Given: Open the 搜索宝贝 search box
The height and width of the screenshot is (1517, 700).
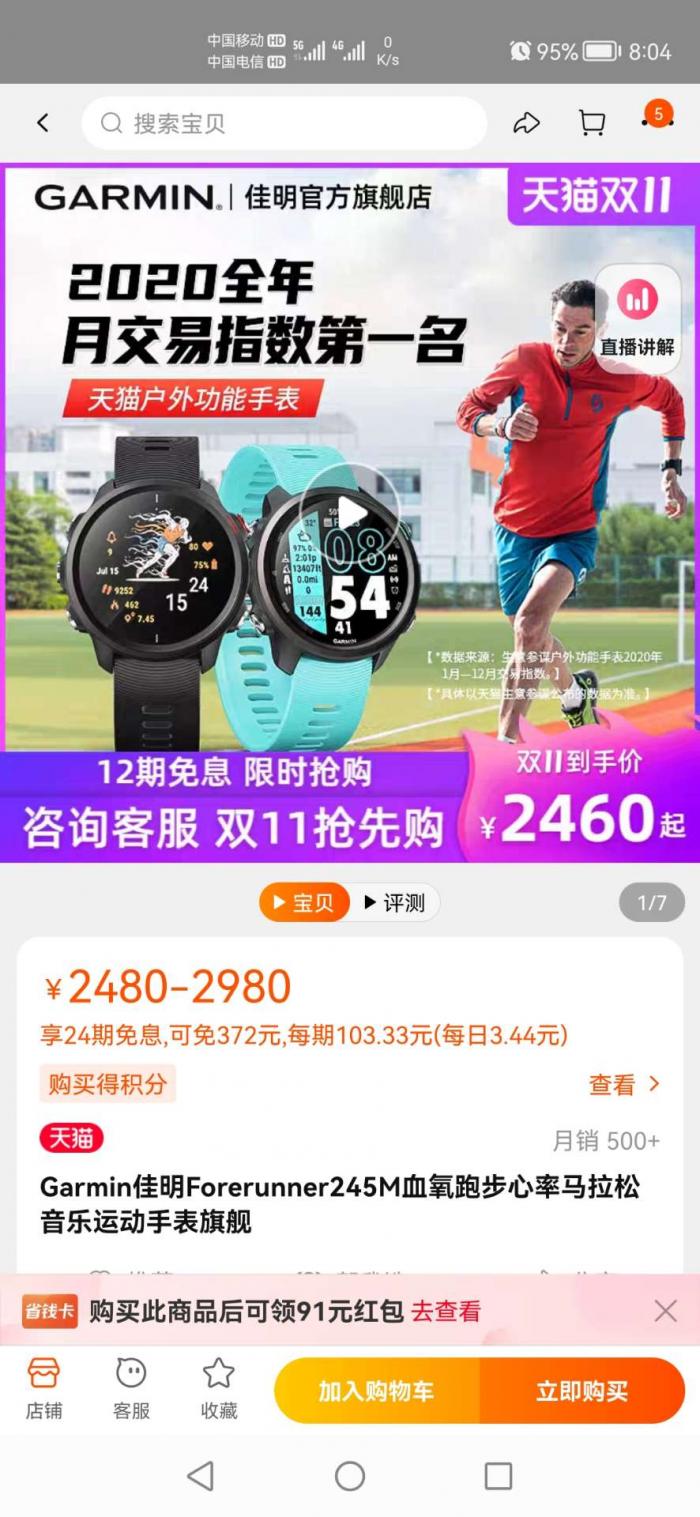Looking at the screenshot, I should (x=285, y=123).
